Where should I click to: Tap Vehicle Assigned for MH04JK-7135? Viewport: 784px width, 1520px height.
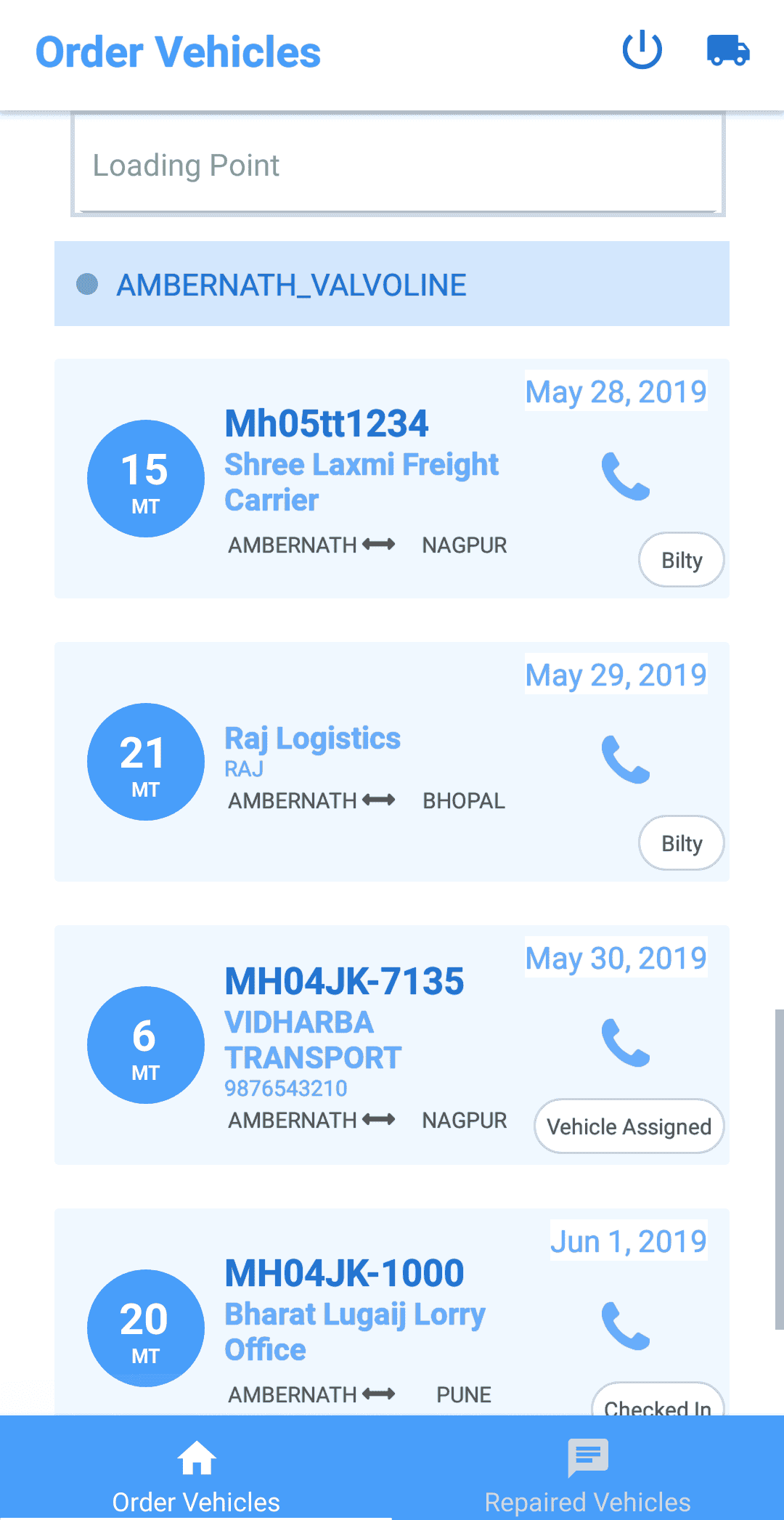[629, 1126]
